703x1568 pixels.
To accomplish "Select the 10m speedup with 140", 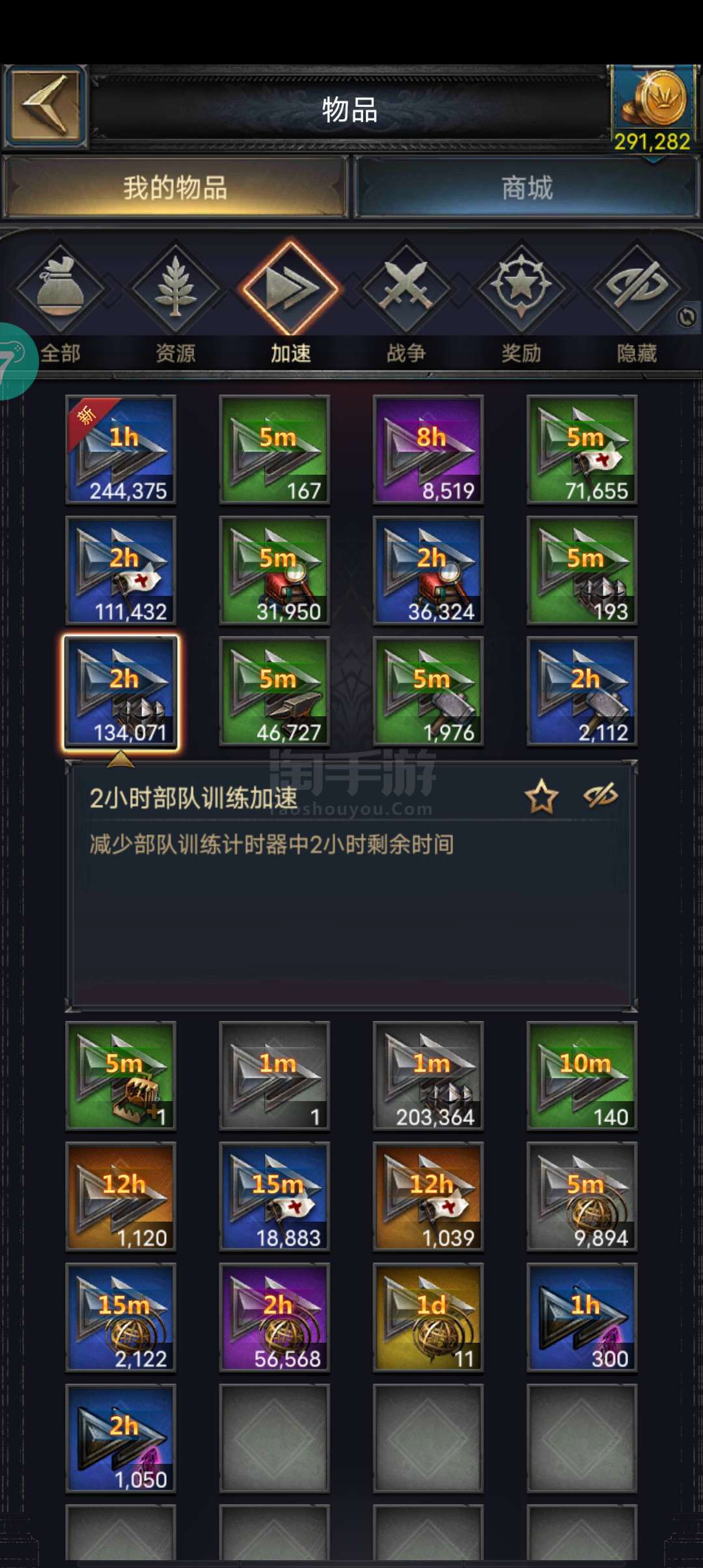I will tap(582, 1076).
